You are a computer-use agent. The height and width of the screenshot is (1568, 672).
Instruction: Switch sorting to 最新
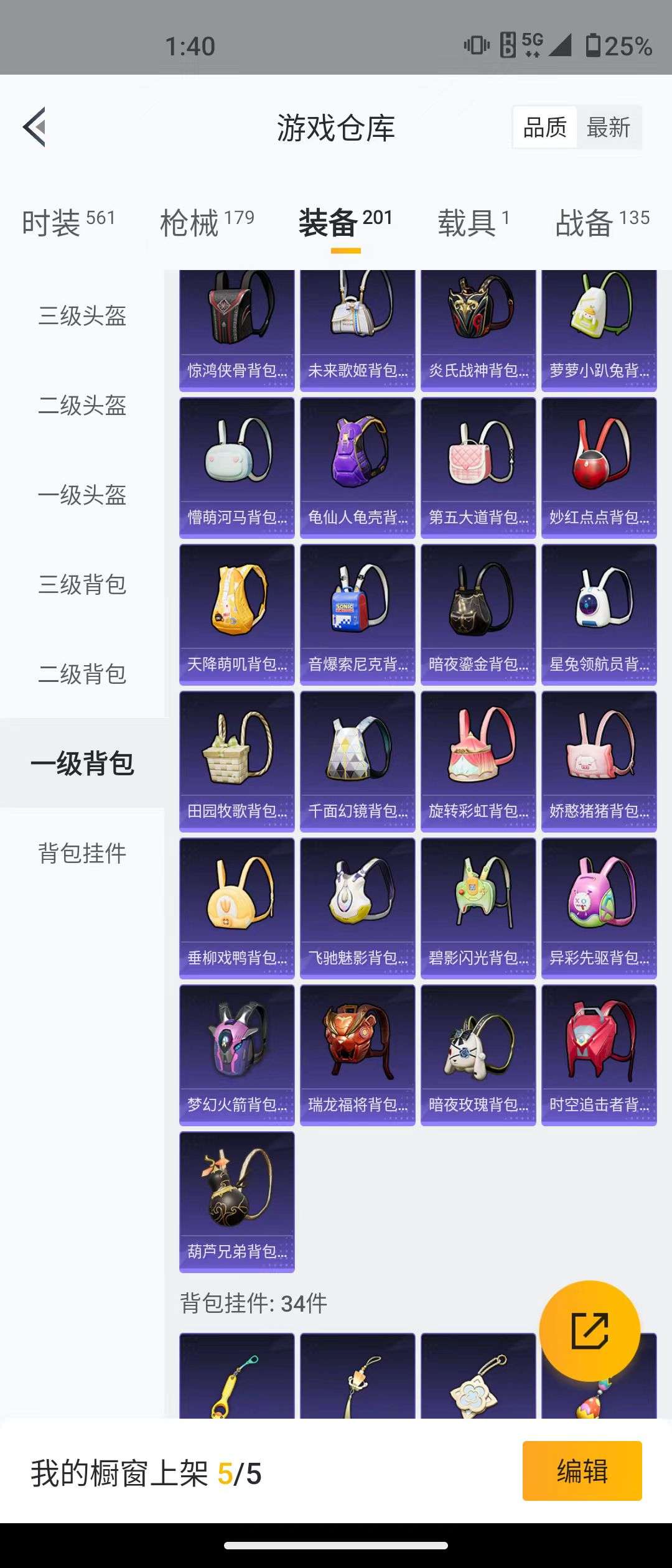(x=609, y=128)
